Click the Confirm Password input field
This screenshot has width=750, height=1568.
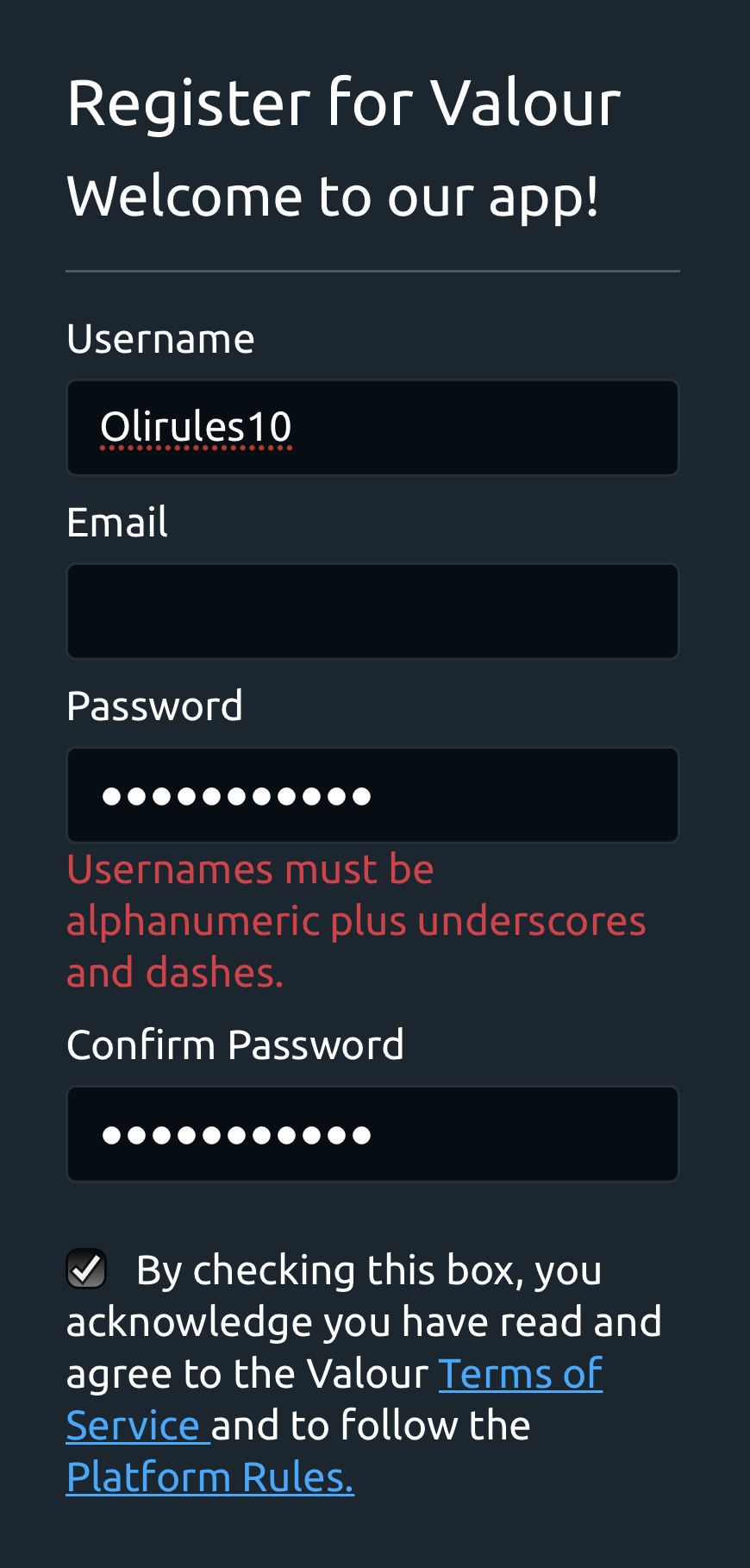coord(372,1133)
